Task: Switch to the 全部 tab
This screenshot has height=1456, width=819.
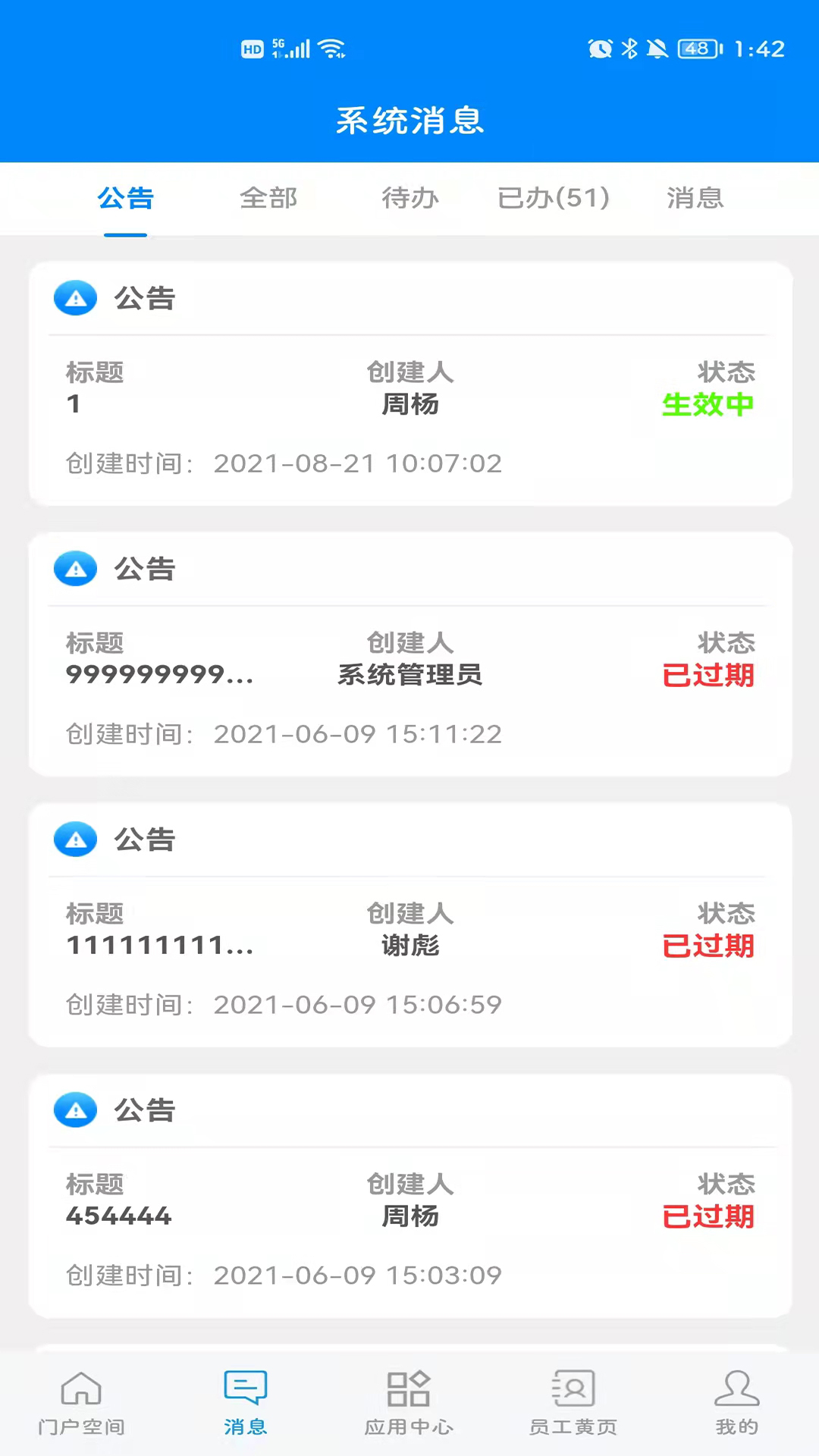Action: 268,199
